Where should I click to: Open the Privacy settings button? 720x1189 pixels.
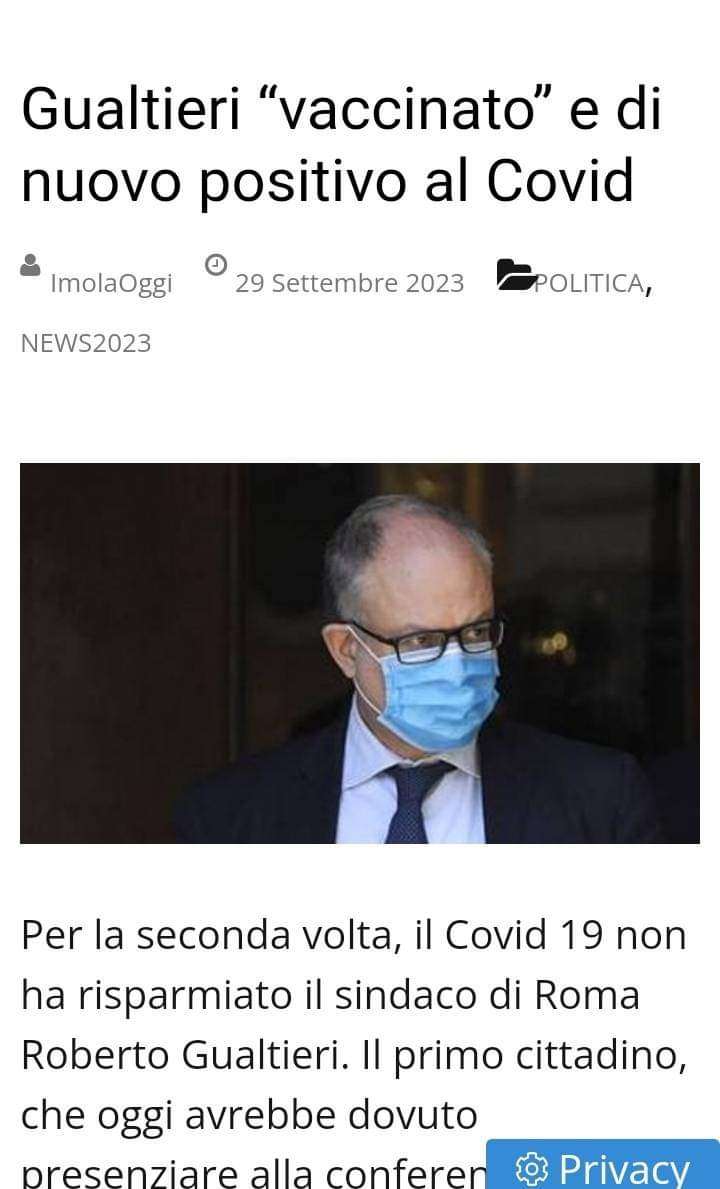[x=603, y=1167]
